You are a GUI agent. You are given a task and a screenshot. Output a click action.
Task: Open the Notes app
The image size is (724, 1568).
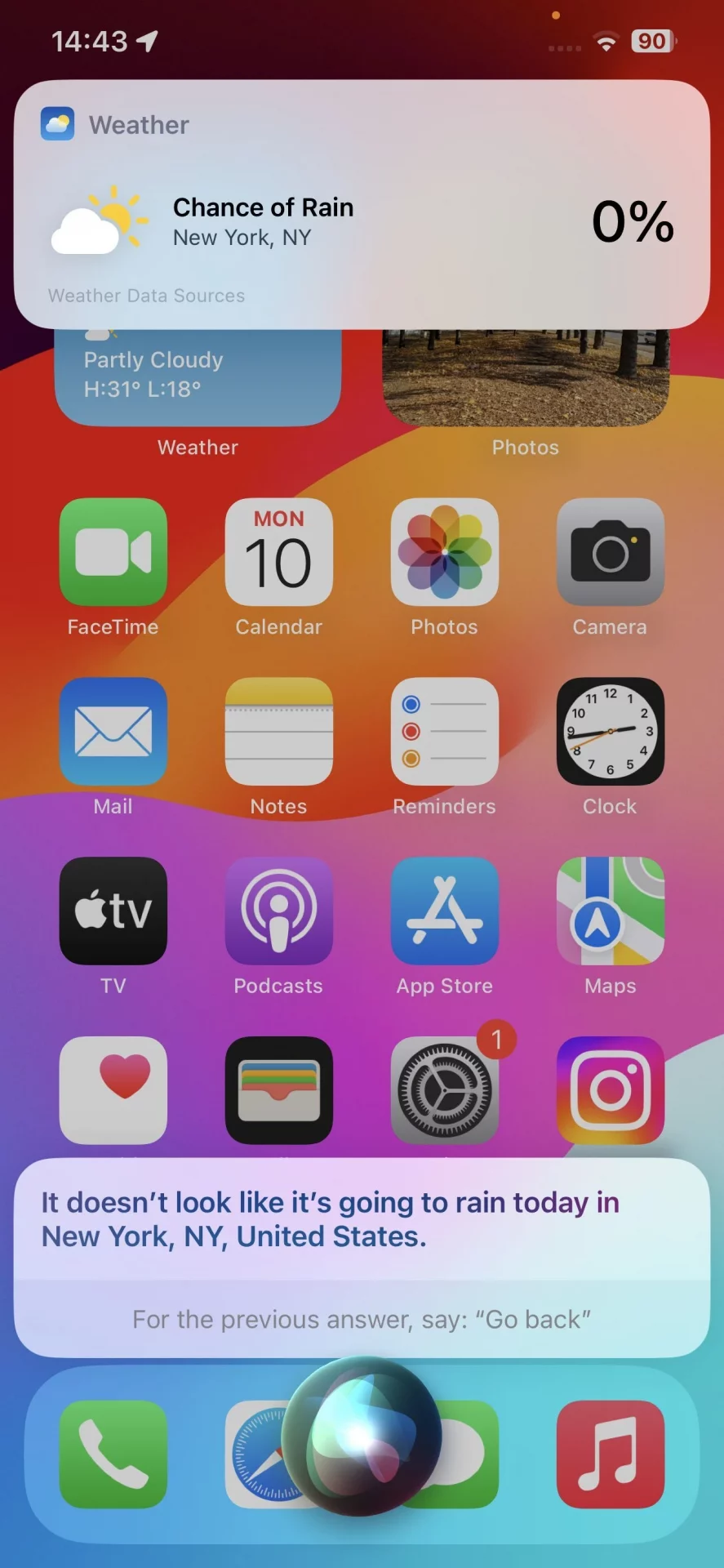tap(279, 731)
